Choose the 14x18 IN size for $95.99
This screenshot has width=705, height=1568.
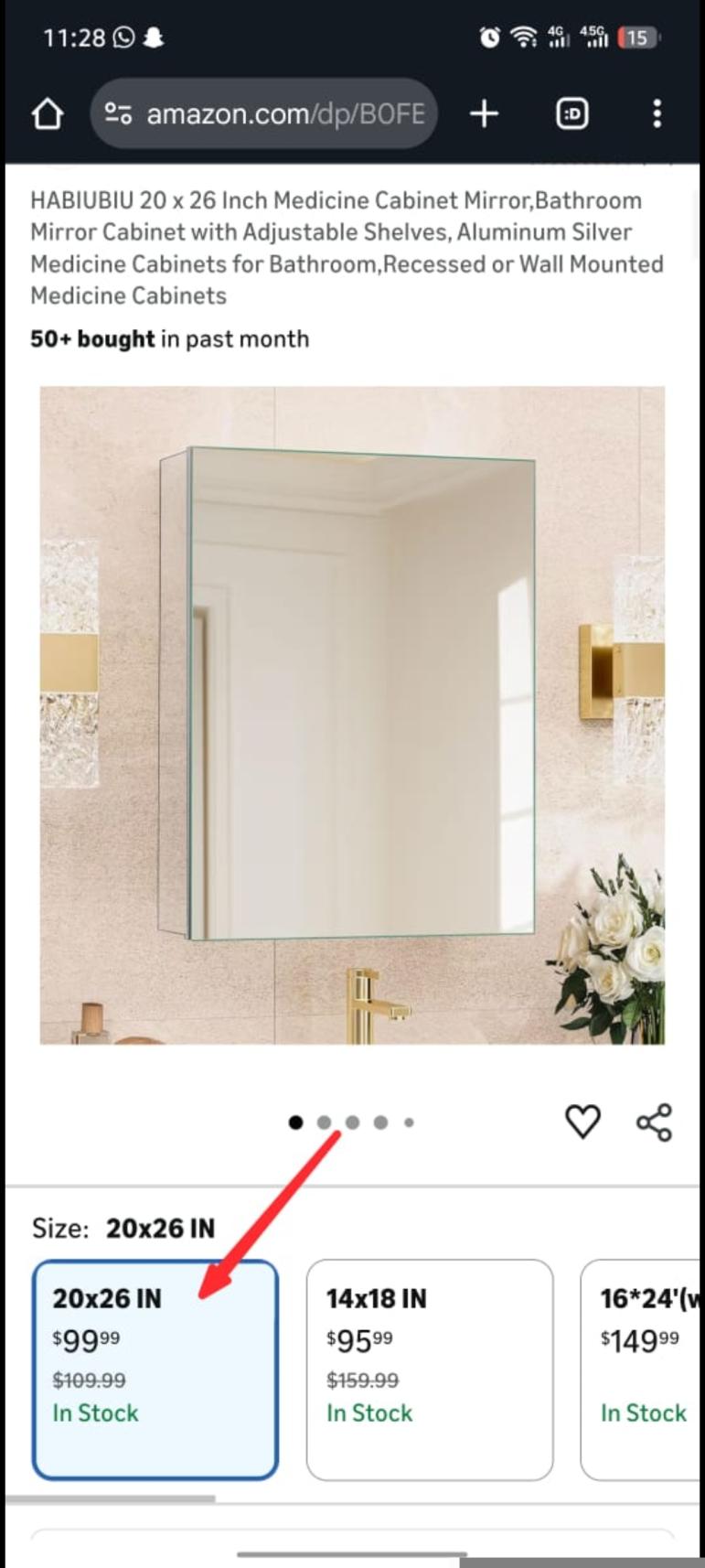pyautogui.click(x=430, y=1369)
